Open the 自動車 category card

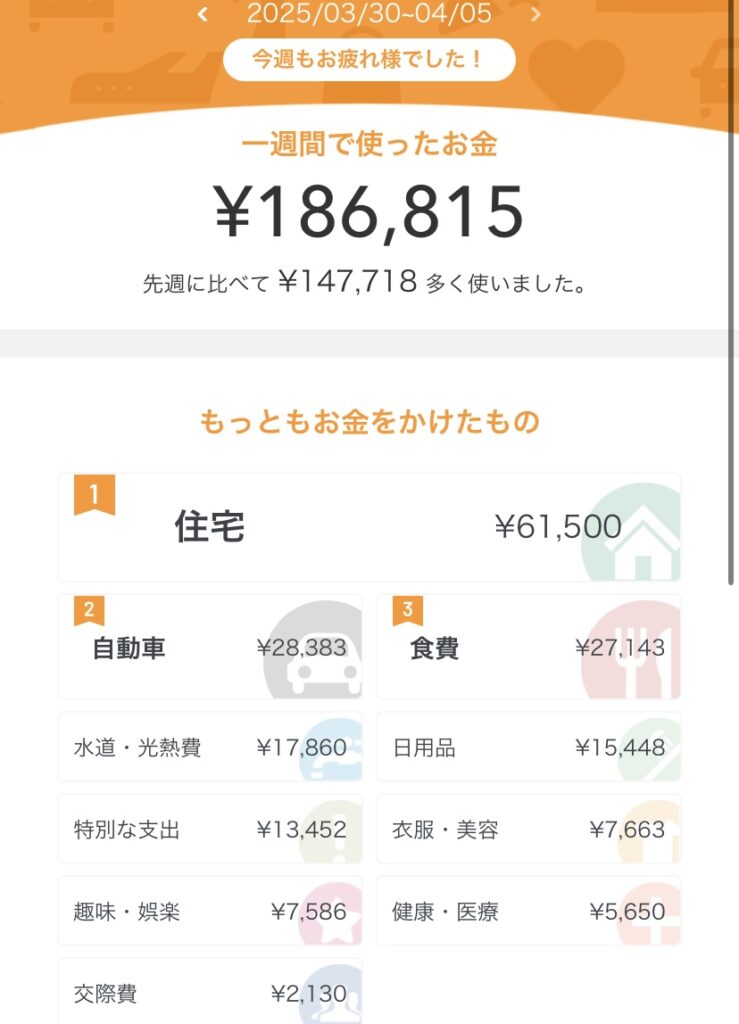click(x=210, y=647)
